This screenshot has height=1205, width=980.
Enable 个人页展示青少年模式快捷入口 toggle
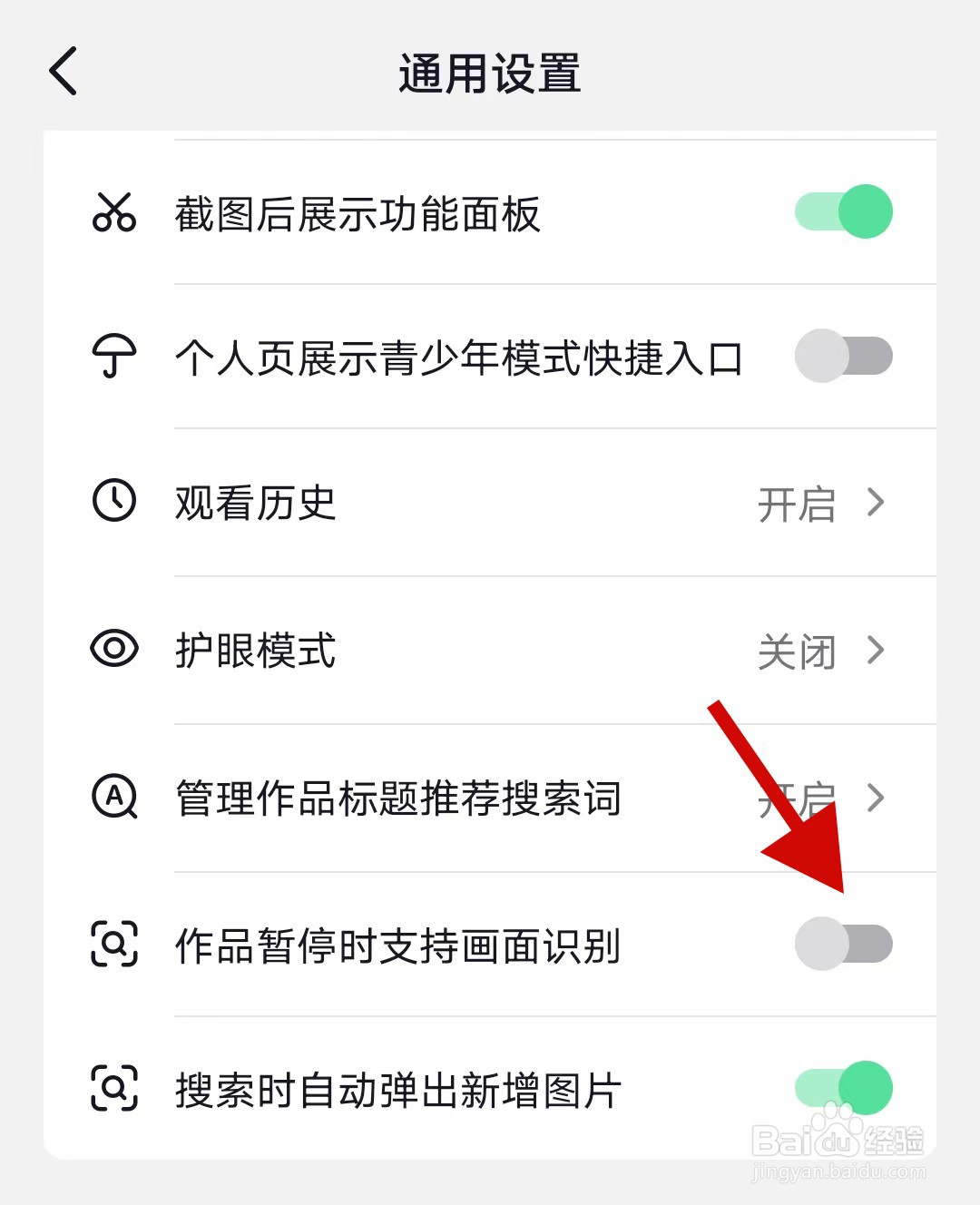click(x=842, y=357)
